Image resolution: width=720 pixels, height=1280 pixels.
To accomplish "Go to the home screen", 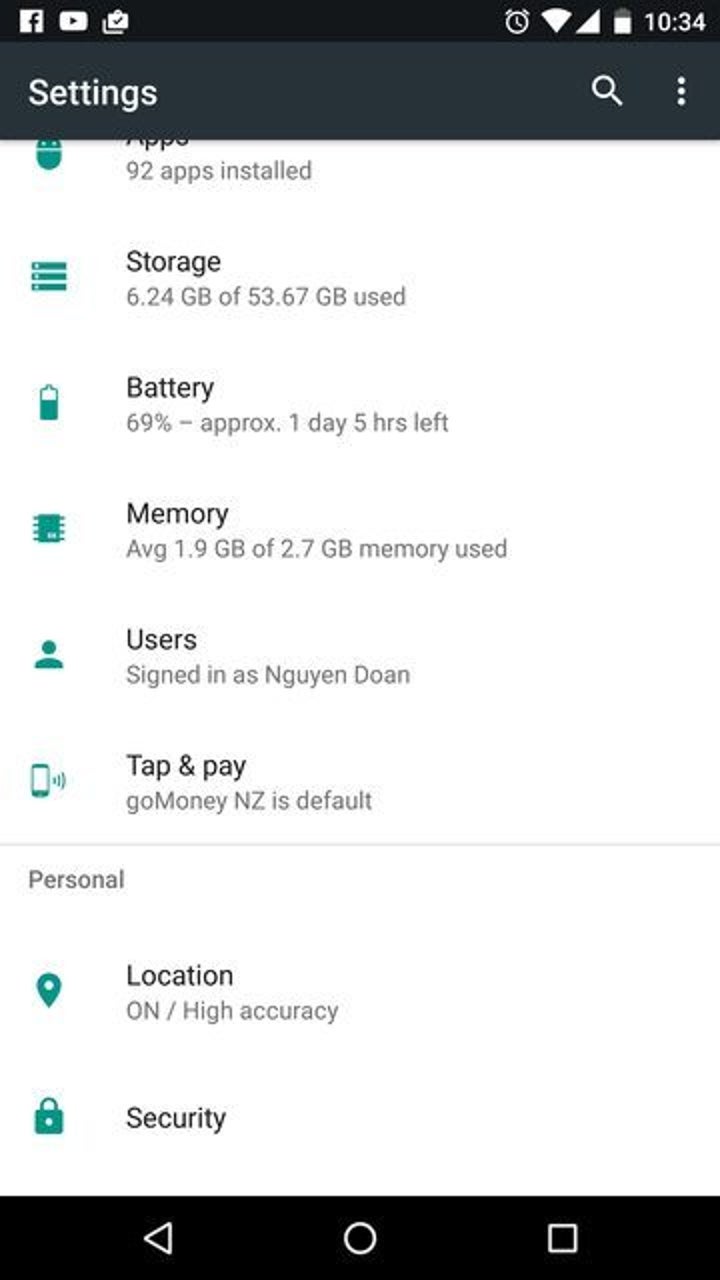I will [360, 1238].
